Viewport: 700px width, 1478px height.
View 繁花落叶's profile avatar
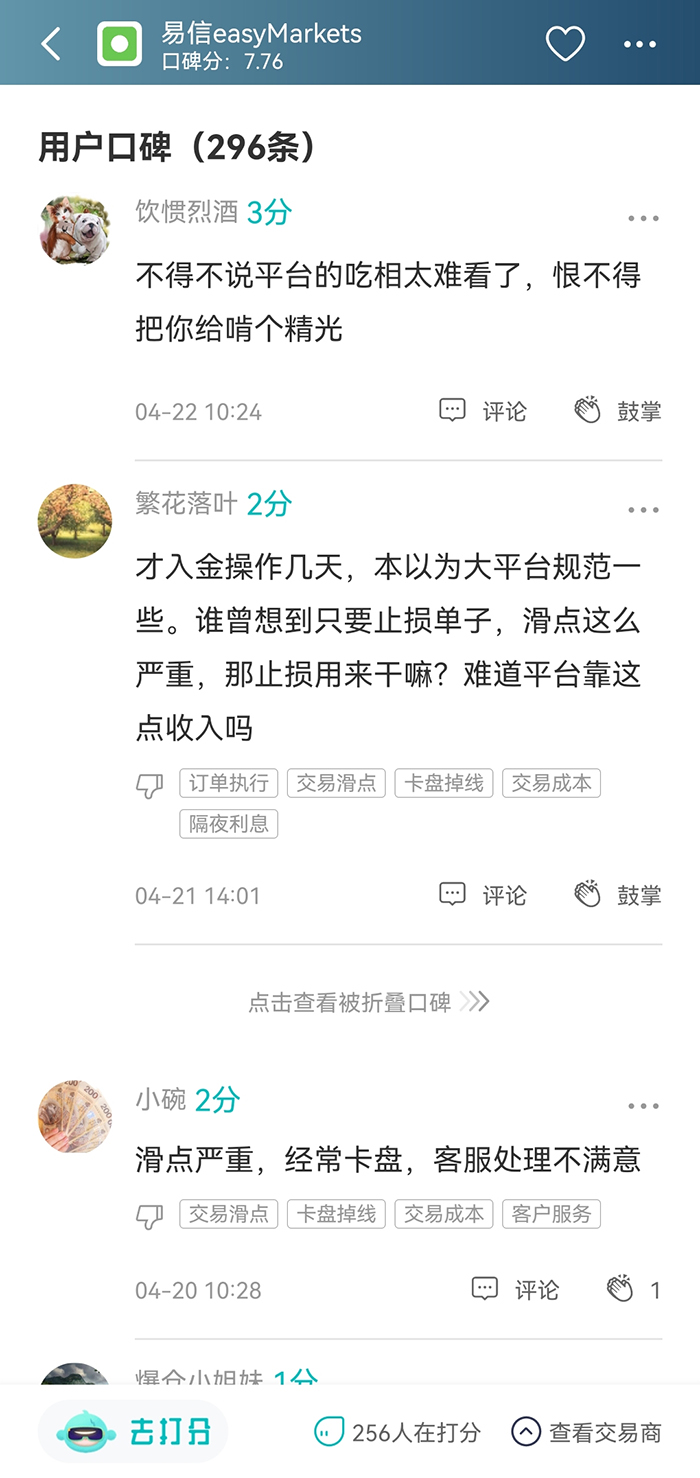pyautogui.click(x=75, y=521)
